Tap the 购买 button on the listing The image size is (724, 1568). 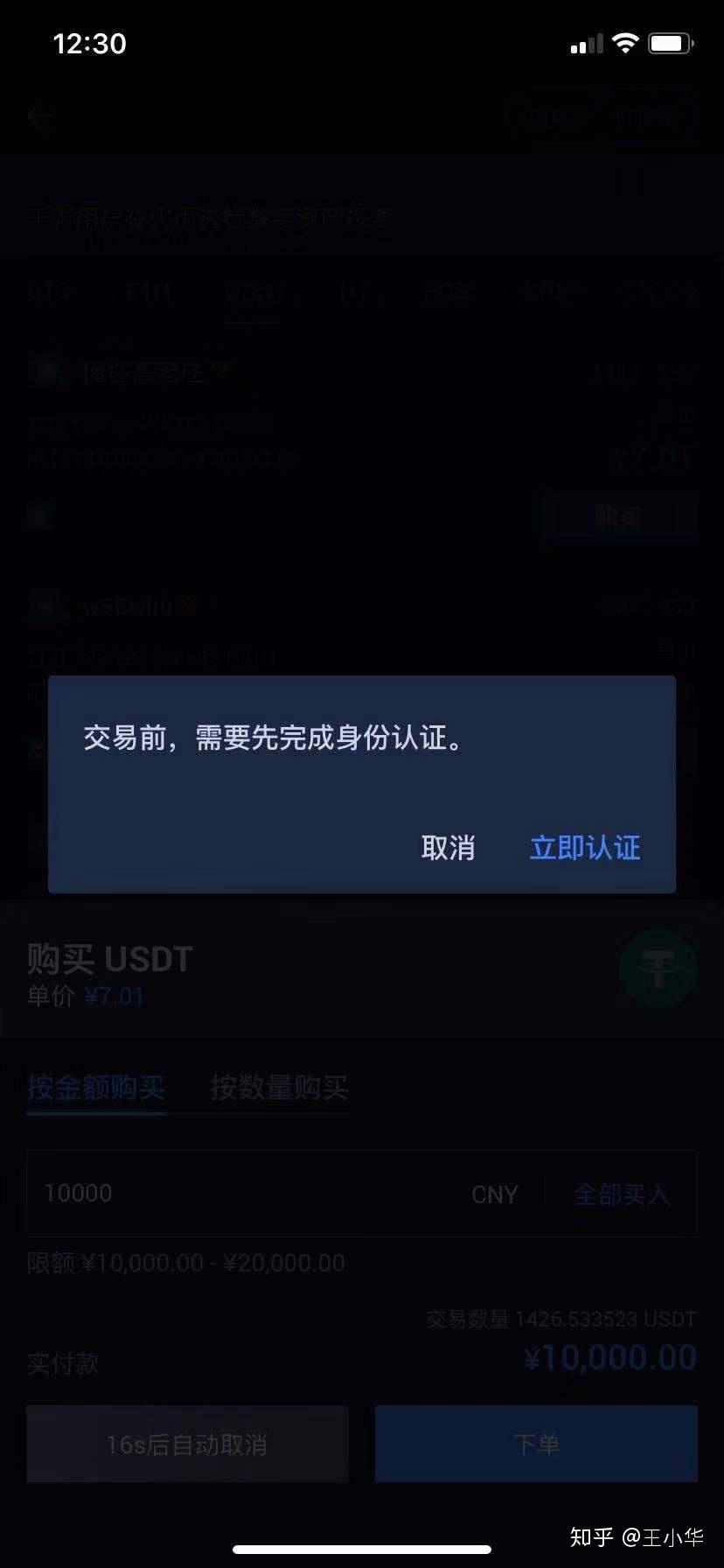[x=619, y=515]
